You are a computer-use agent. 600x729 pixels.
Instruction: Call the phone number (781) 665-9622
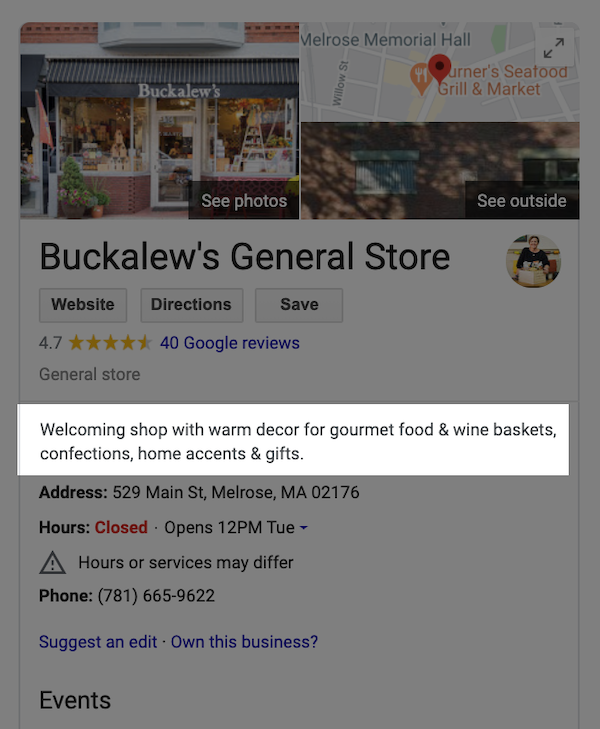point(156,596)
